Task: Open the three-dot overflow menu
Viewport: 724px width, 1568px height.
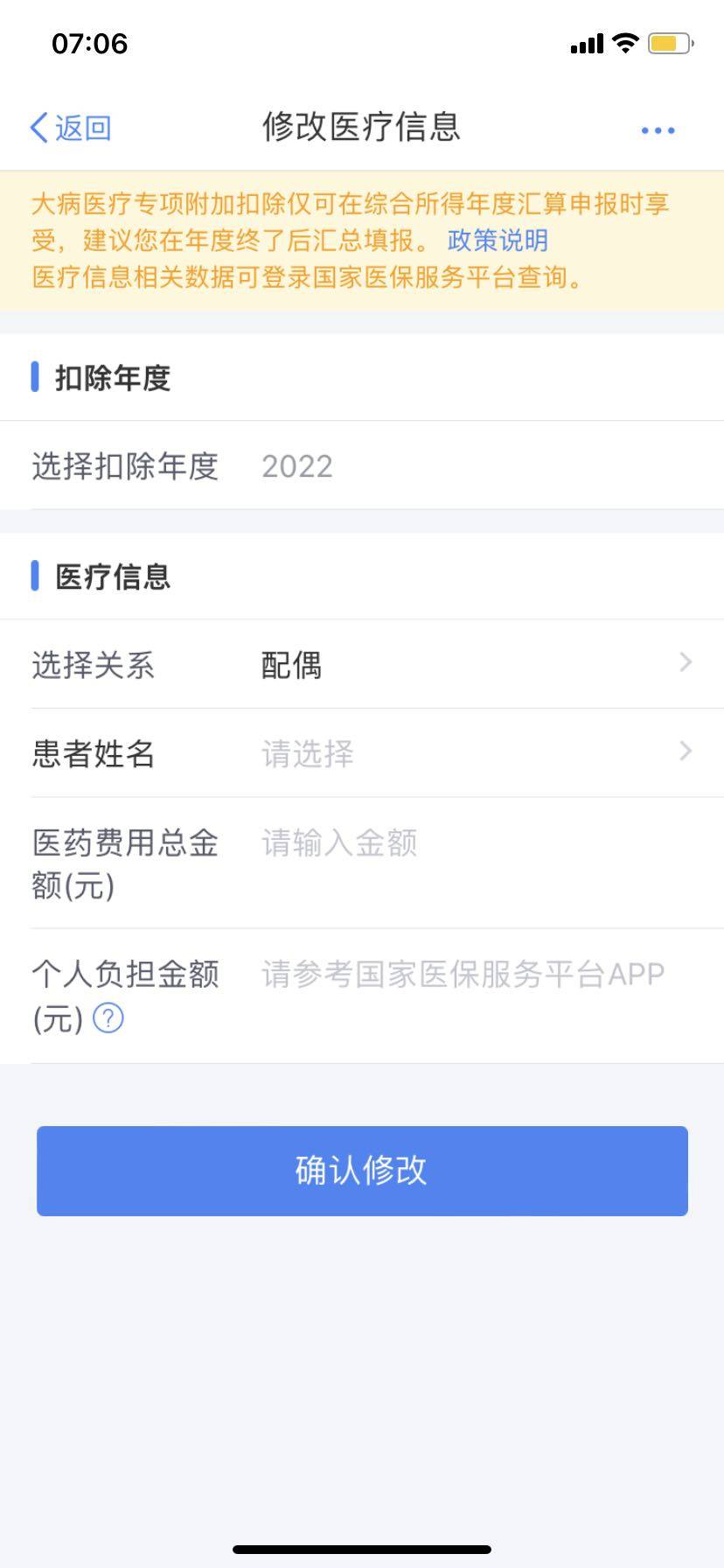Action: point(658,130)
